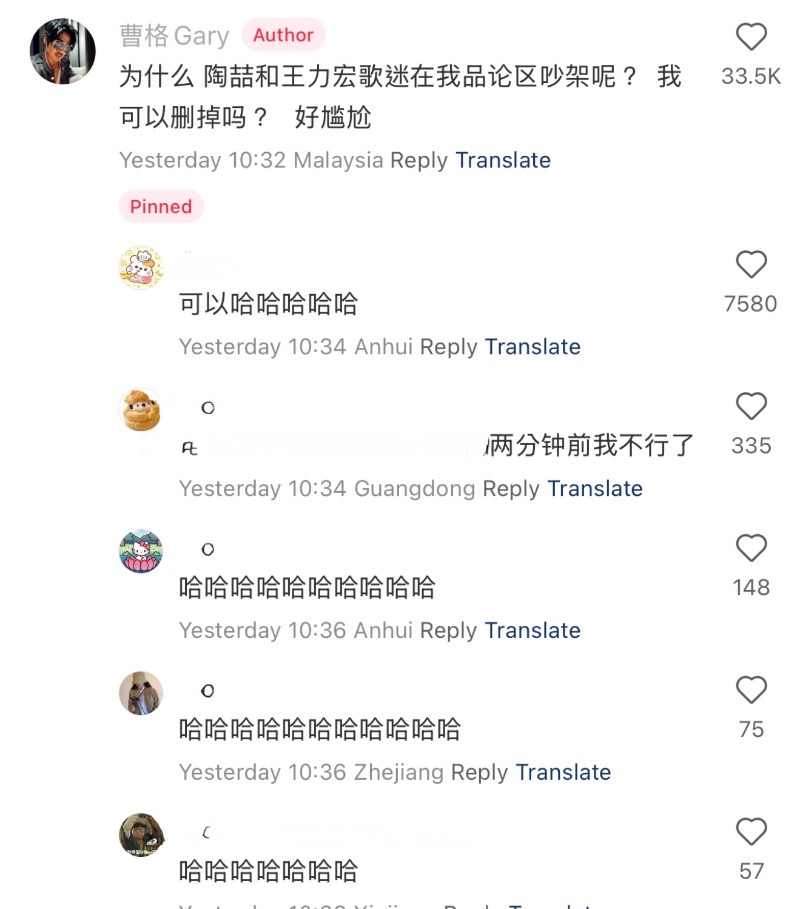Like 曹格 Gary's pinned comment

click(751, 38)
